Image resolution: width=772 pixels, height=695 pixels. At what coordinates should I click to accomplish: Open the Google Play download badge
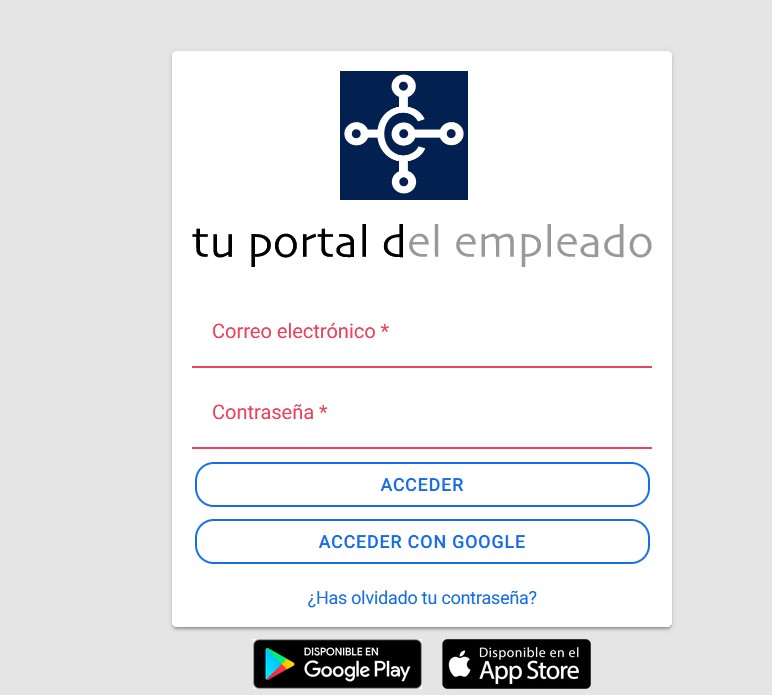[x=337, y=664]
